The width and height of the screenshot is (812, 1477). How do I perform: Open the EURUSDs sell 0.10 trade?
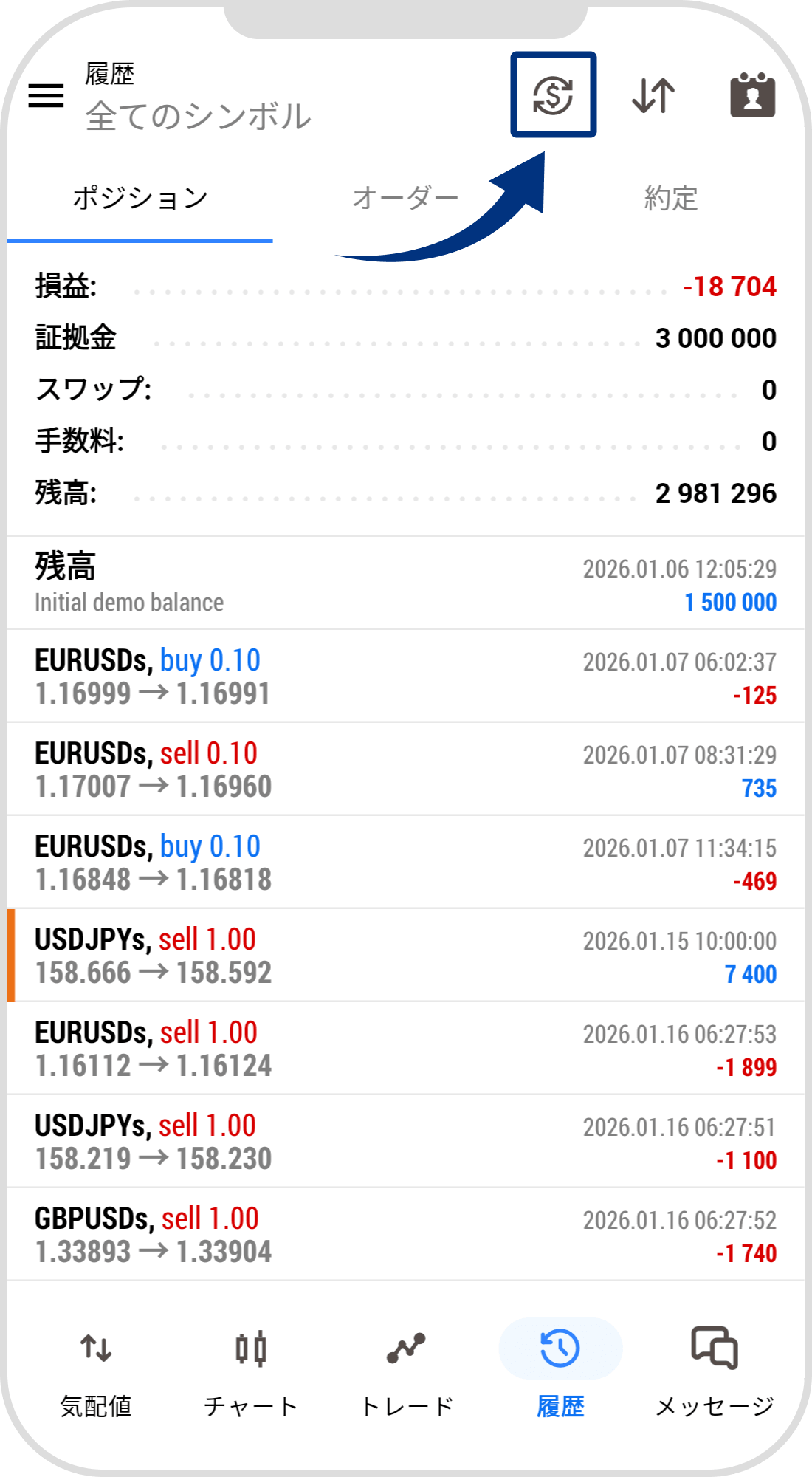point(405,770)
